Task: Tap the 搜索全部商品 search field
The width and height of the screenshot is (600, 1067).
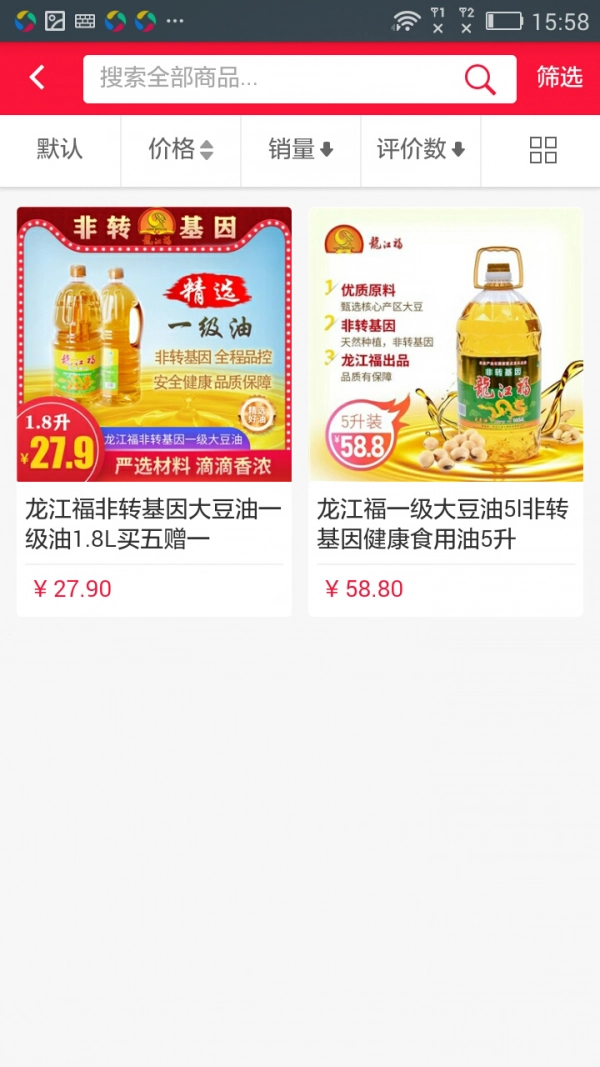Action: coord(270,79)
